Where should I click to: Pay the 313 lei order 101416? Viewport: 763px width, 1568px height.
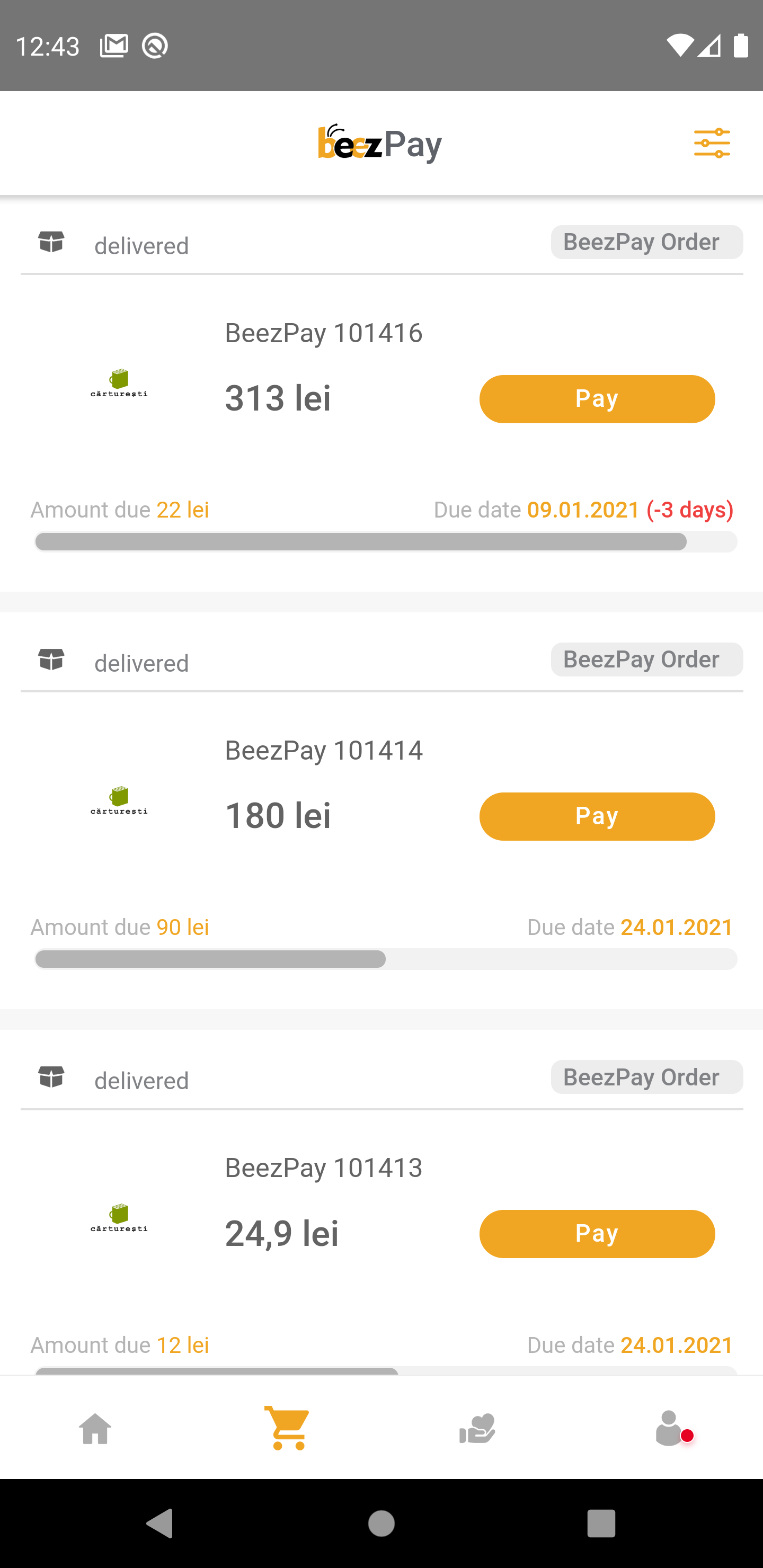(597, 399)
